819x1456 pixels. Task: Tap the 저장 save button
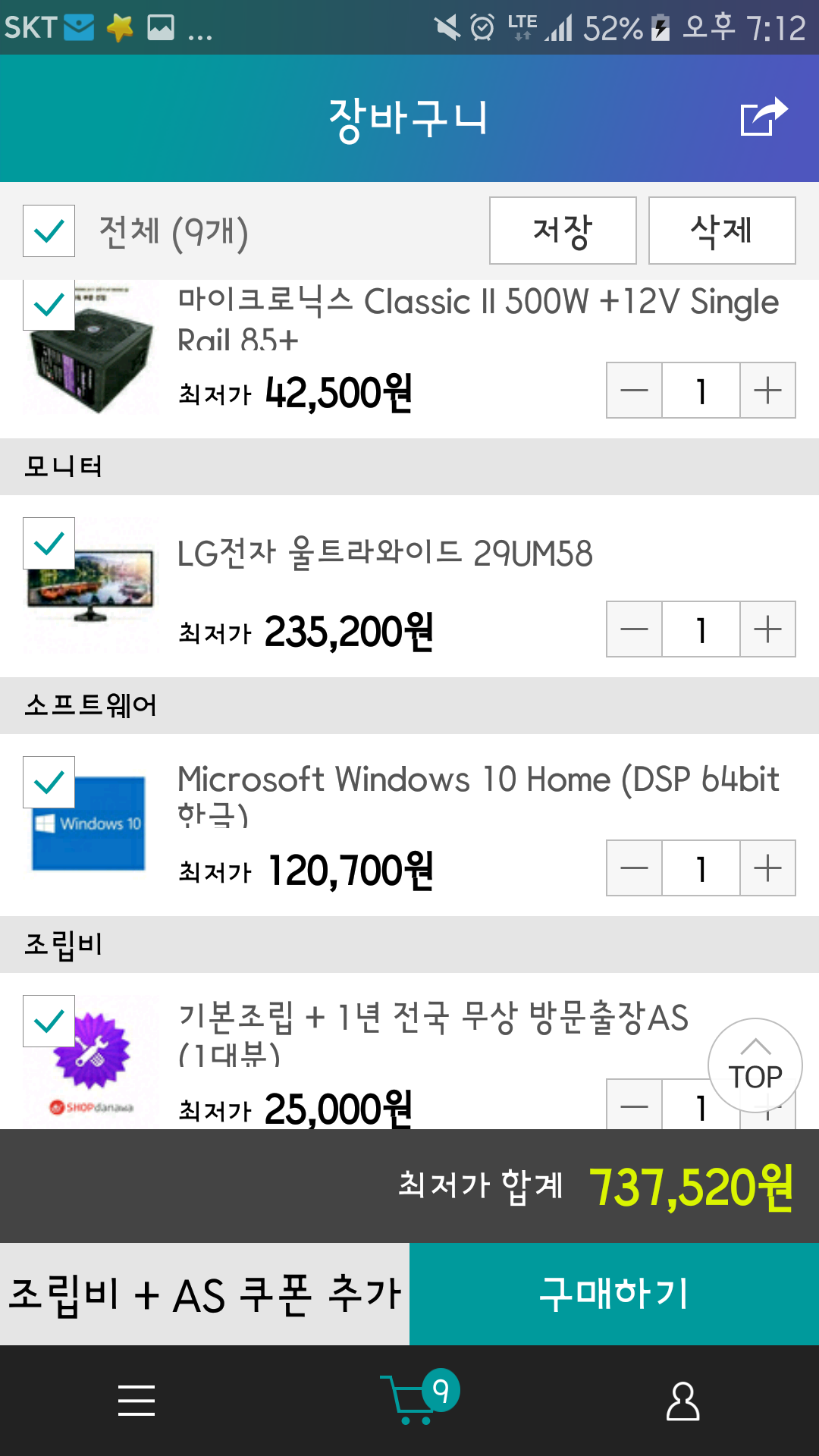click(563, 231)
